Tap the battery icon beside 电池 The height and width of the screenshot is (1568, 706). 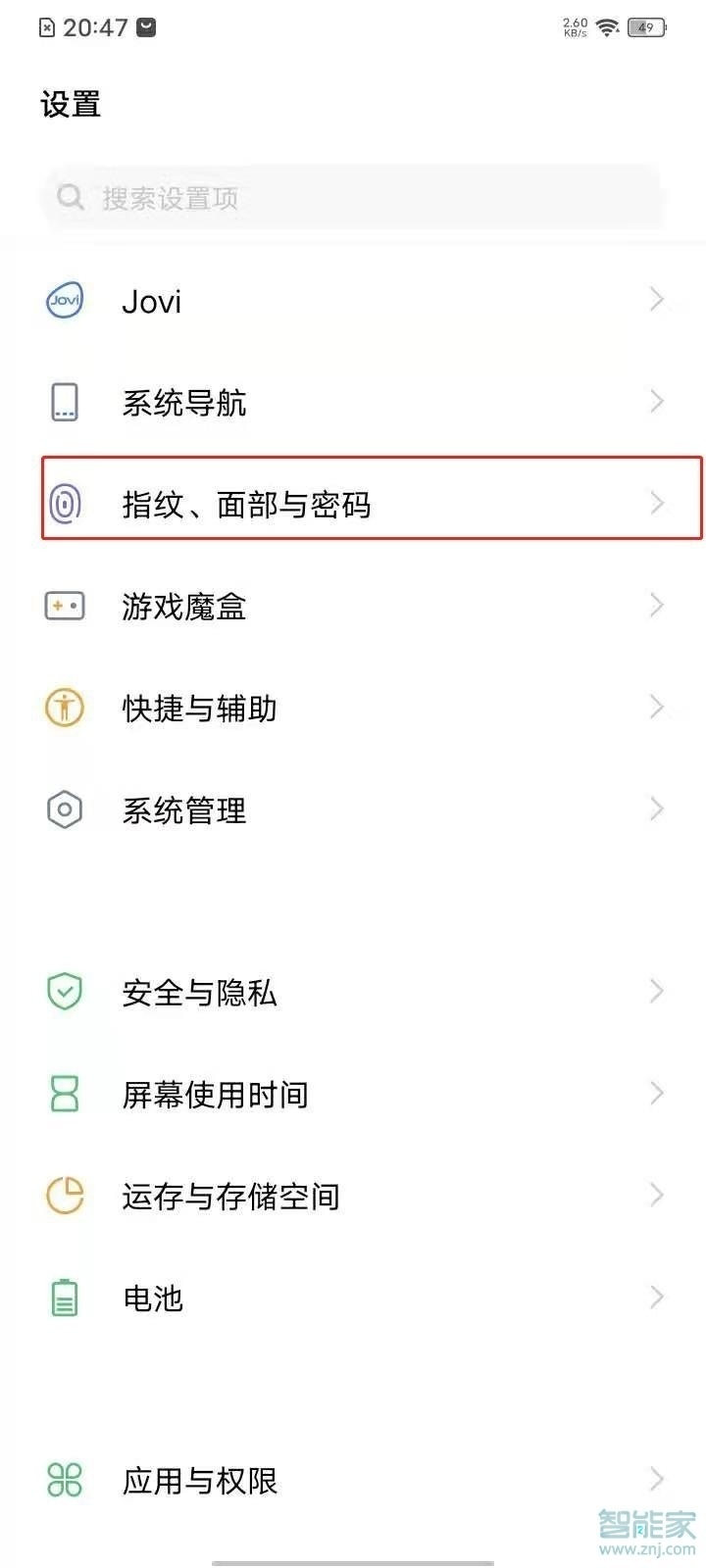point(64,1298)
